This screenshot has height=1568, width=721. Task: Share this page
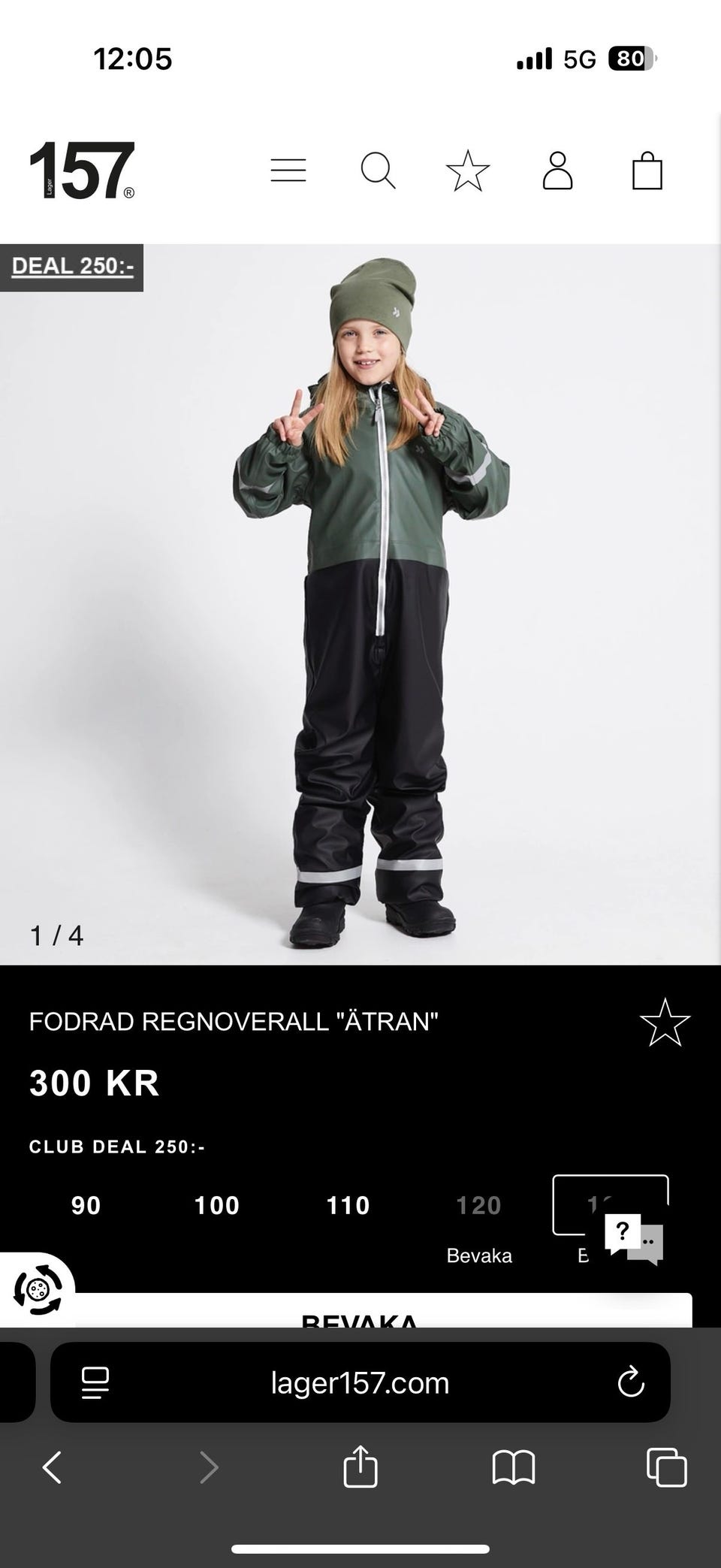(x=360, y=1467)
